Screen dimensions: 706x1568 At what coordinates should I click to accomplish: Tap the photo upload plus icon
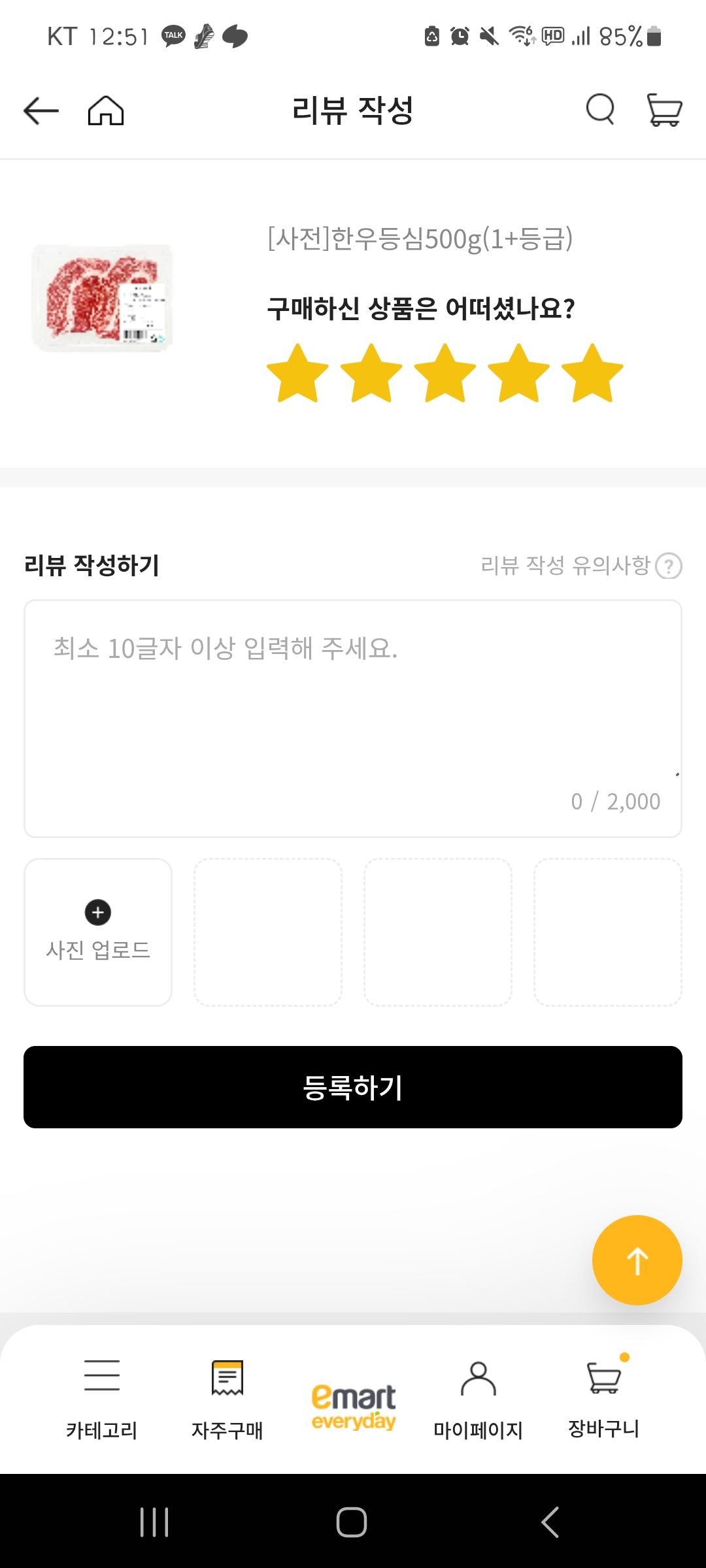click(97, 913)
